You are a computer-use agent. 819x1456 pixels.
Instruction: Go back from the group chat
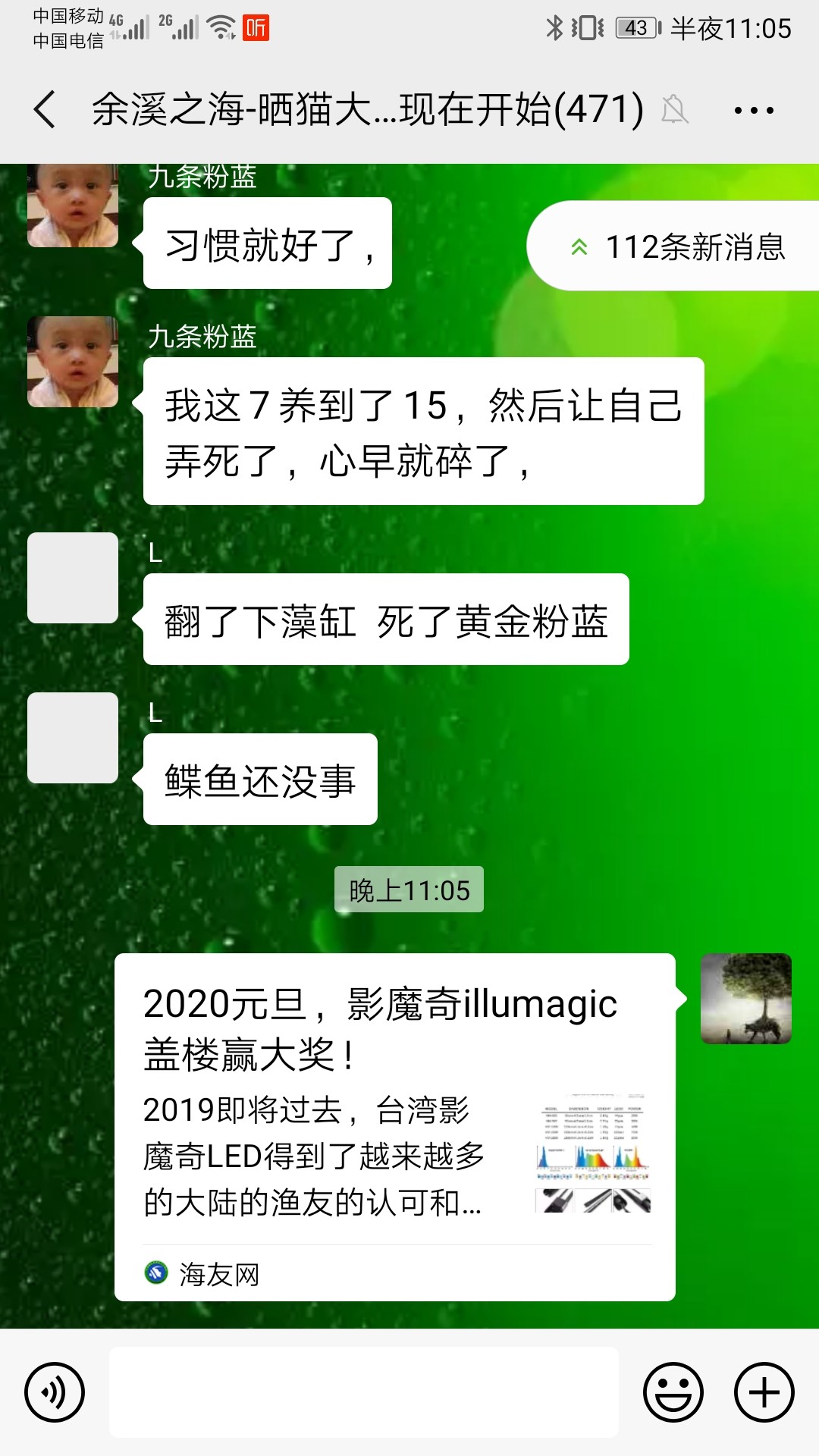[x=45, y=109]
